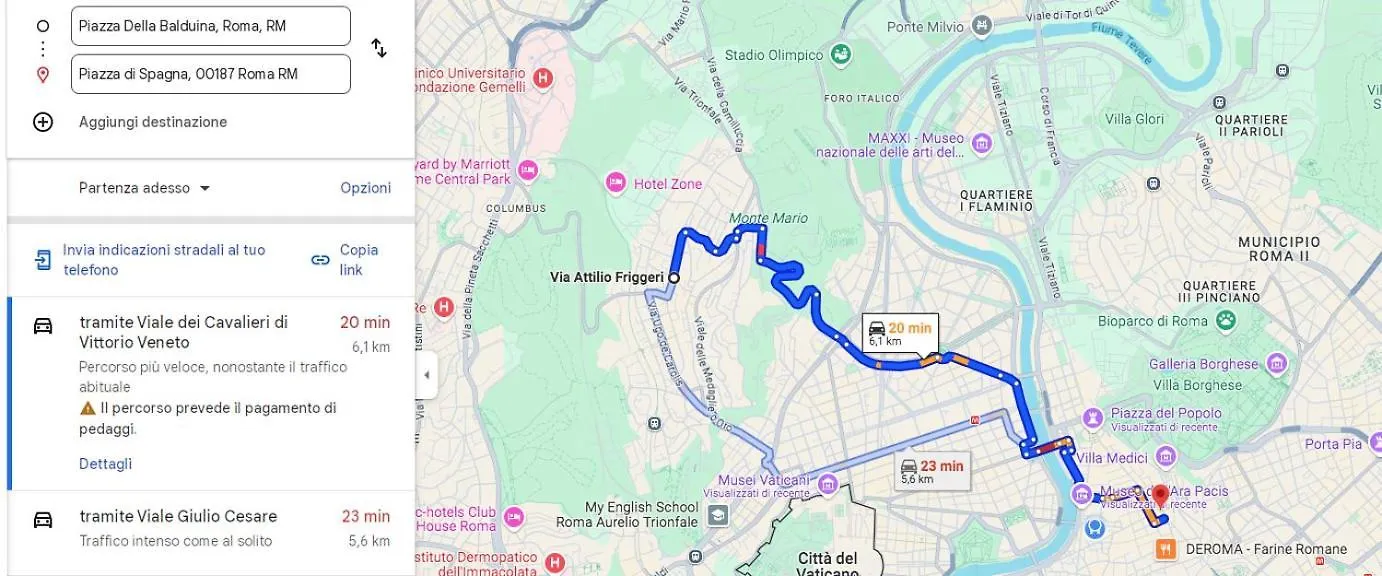This screenshot has width=1382, height=576.
Task: Open Musei Vaticani place marker
Action: coord(827,484)
